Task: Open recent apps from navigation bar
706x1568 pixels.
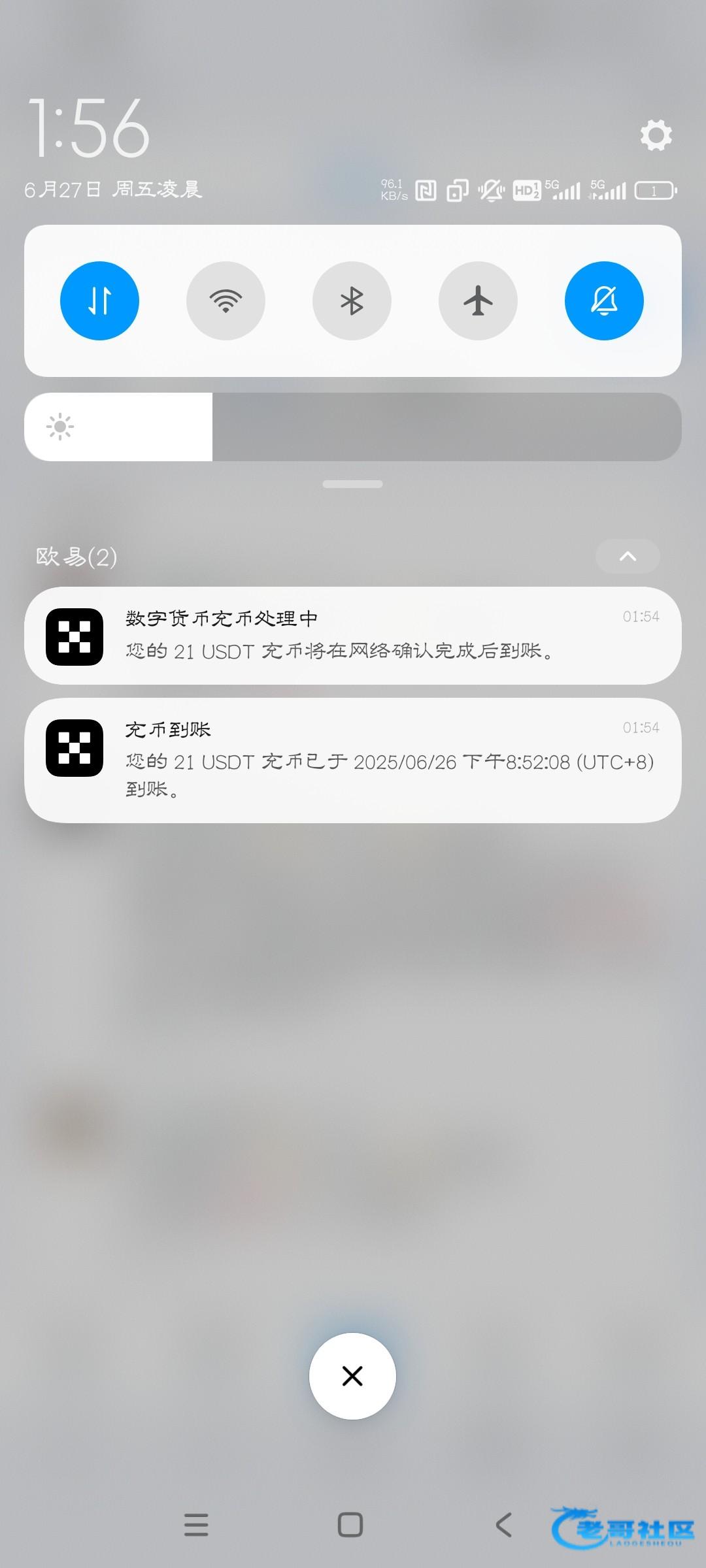Action: pyautogui.click(x=196, y=1525)
